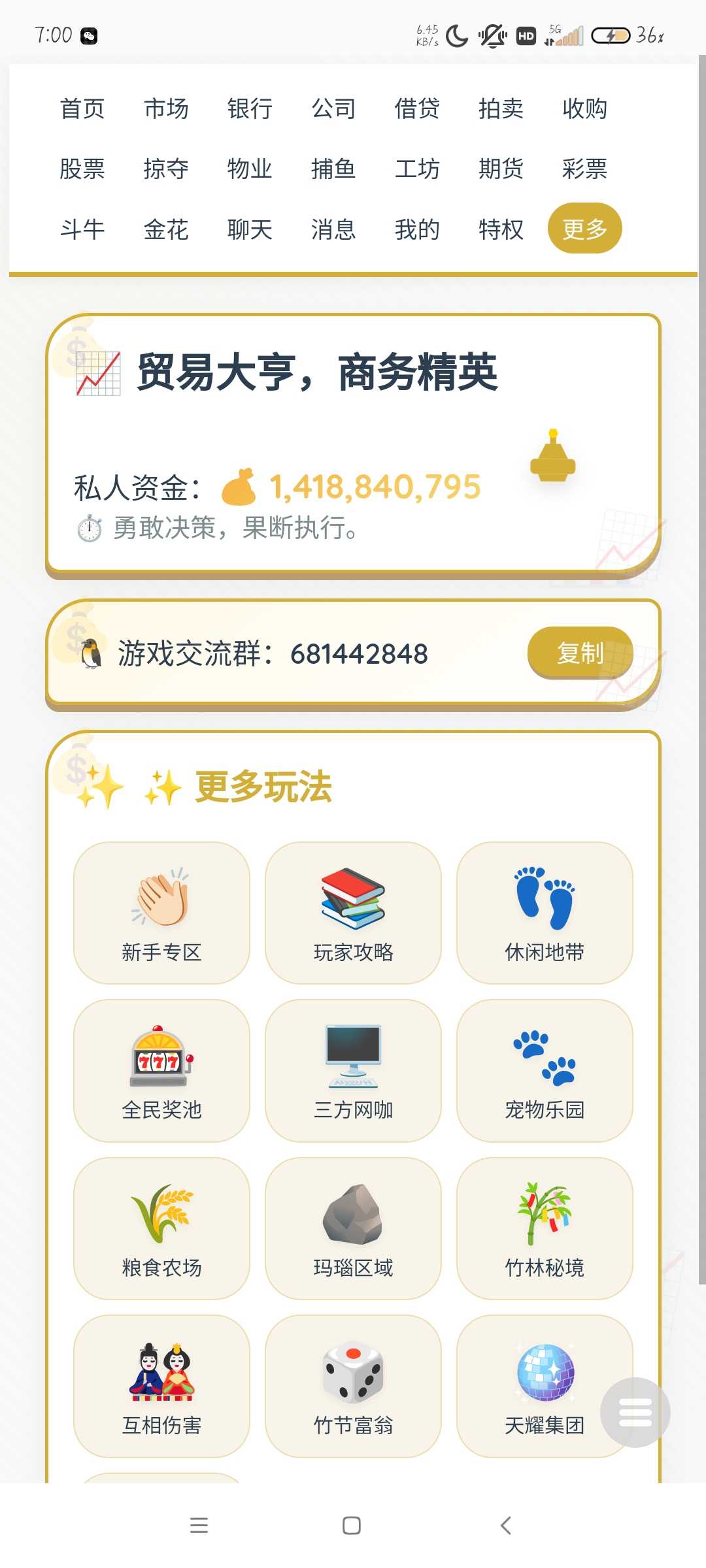The image size is (706, 1568).
Task: Open the 彩票 lottery tab
Action: [x=584, y=169]
